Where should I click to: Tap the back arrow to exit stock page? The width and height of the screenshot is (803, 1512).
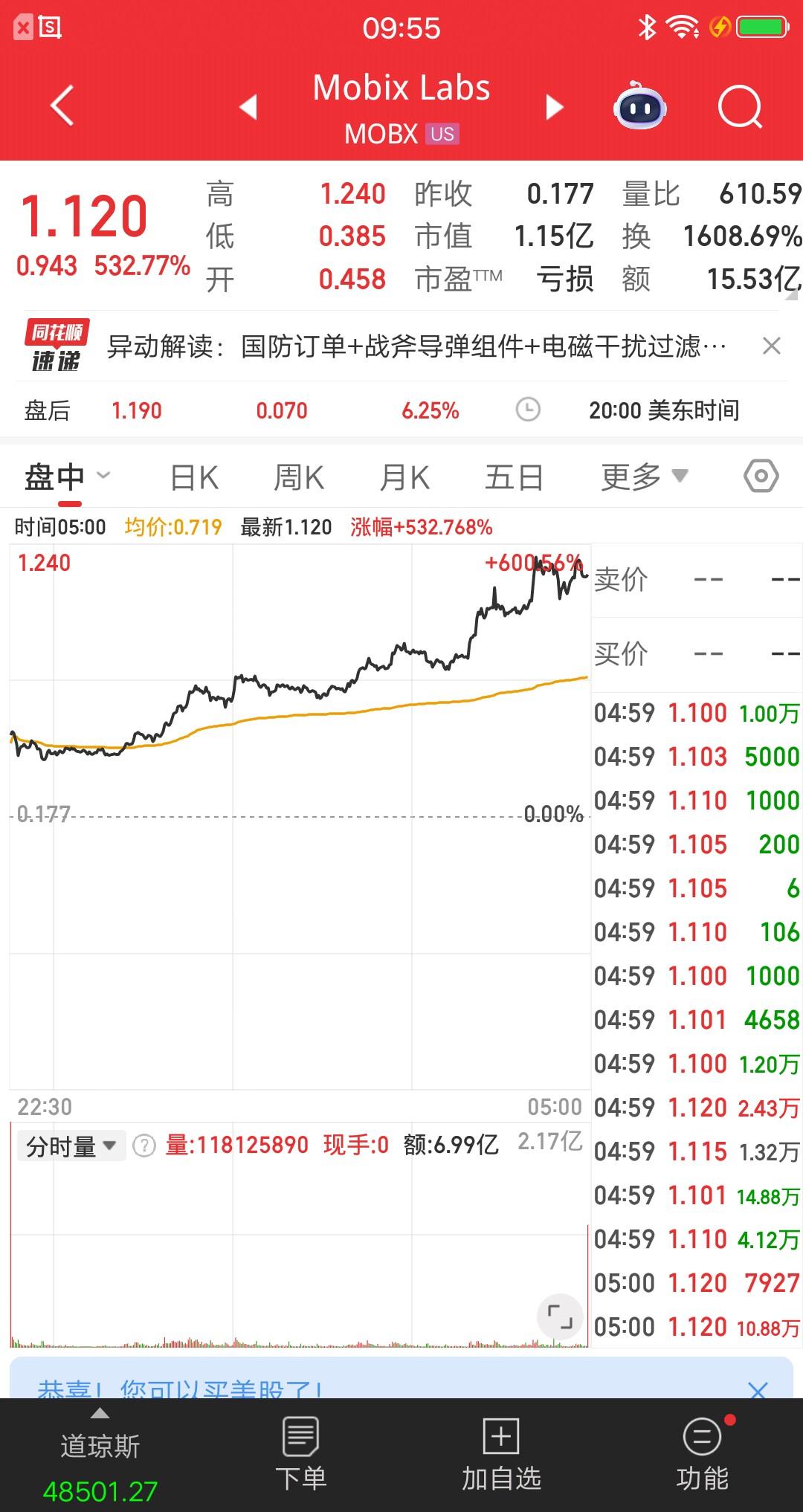[x=63, y=104]
